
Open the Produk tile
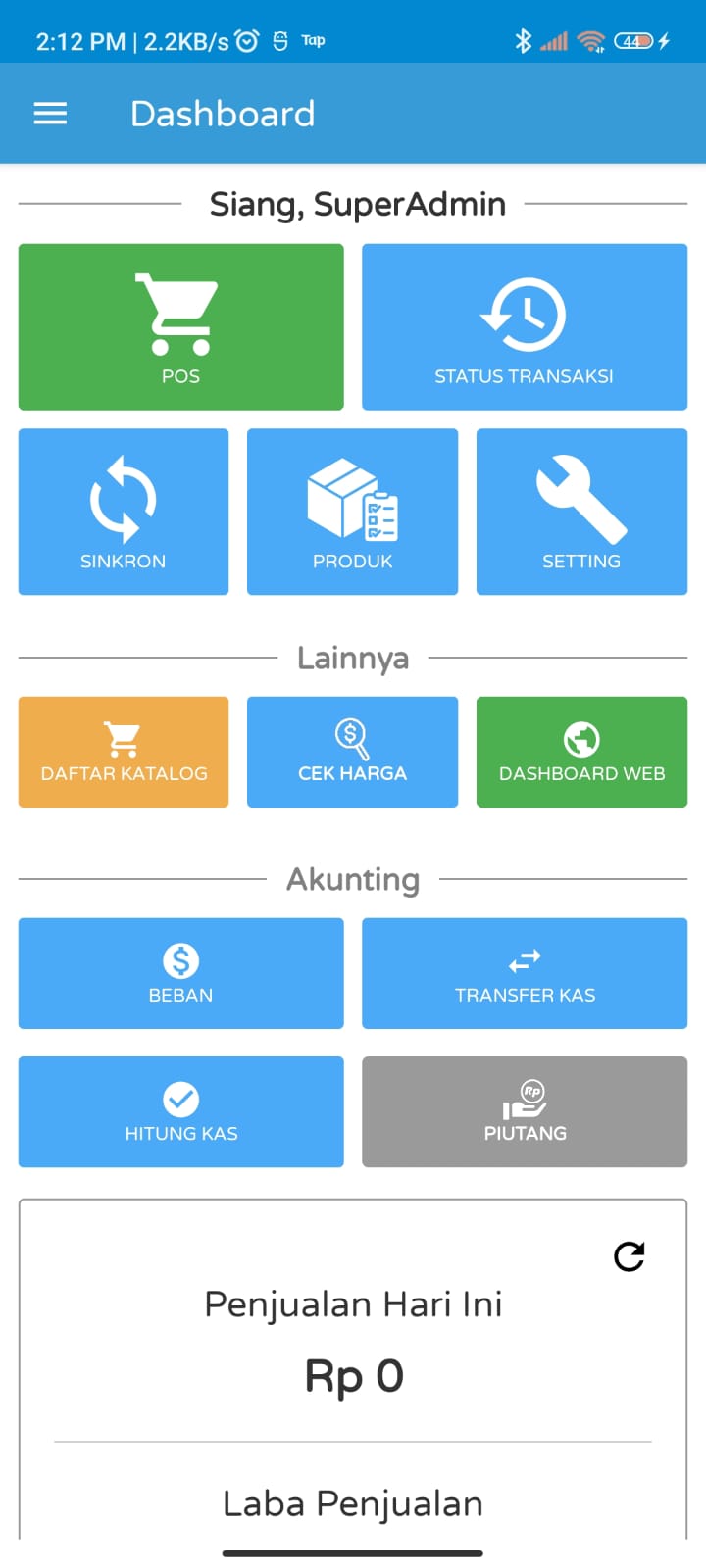(x=352, y=512)
